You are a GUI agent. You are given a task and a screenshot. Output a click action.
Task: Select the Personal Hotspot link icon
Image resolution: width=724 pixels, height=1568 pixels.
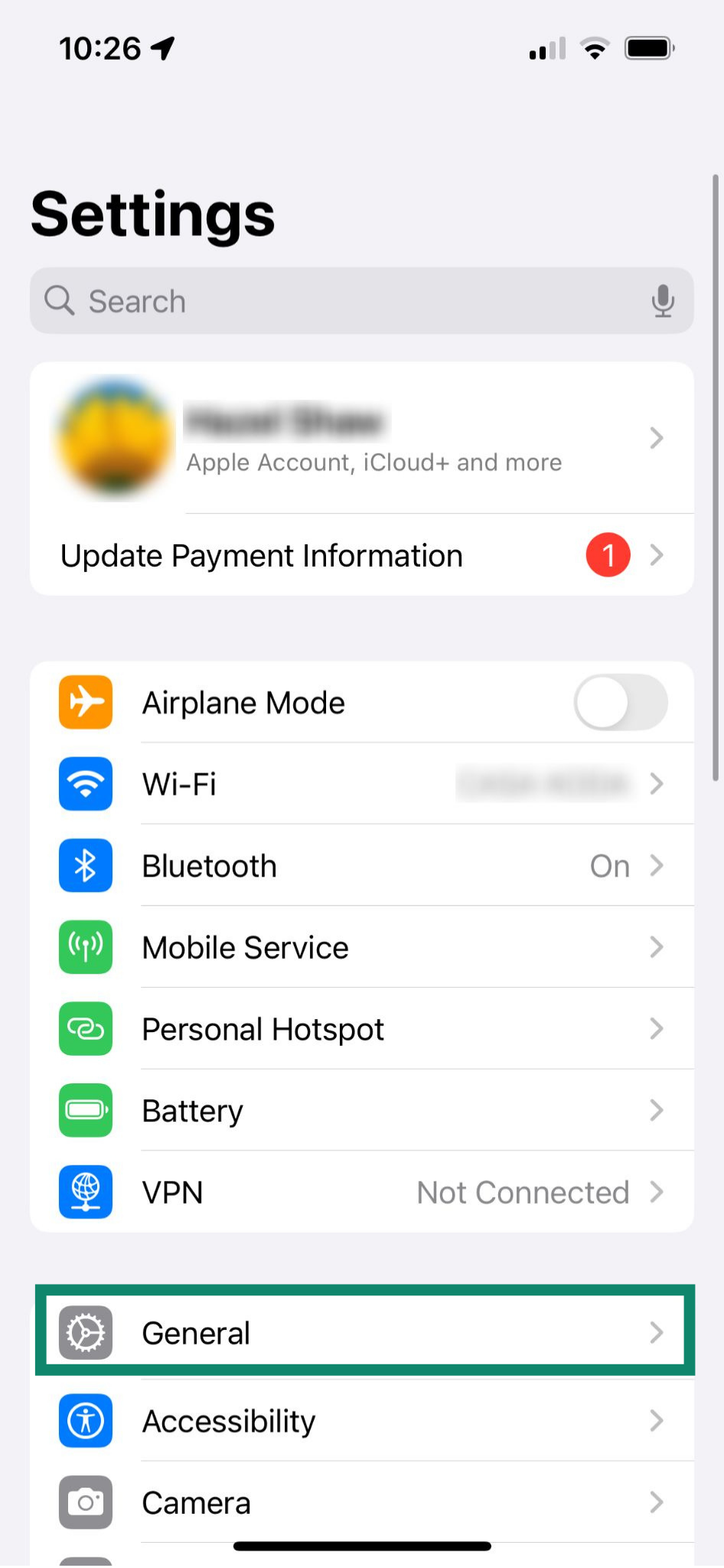point(85,1029)
